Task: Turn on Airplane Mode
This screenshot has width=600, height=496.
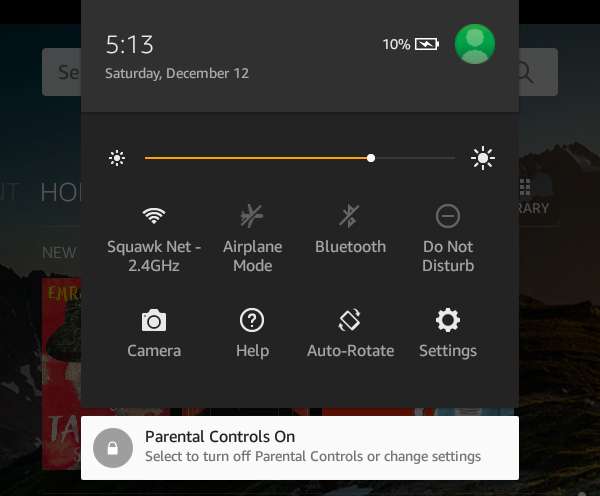Action: [252, 238]
